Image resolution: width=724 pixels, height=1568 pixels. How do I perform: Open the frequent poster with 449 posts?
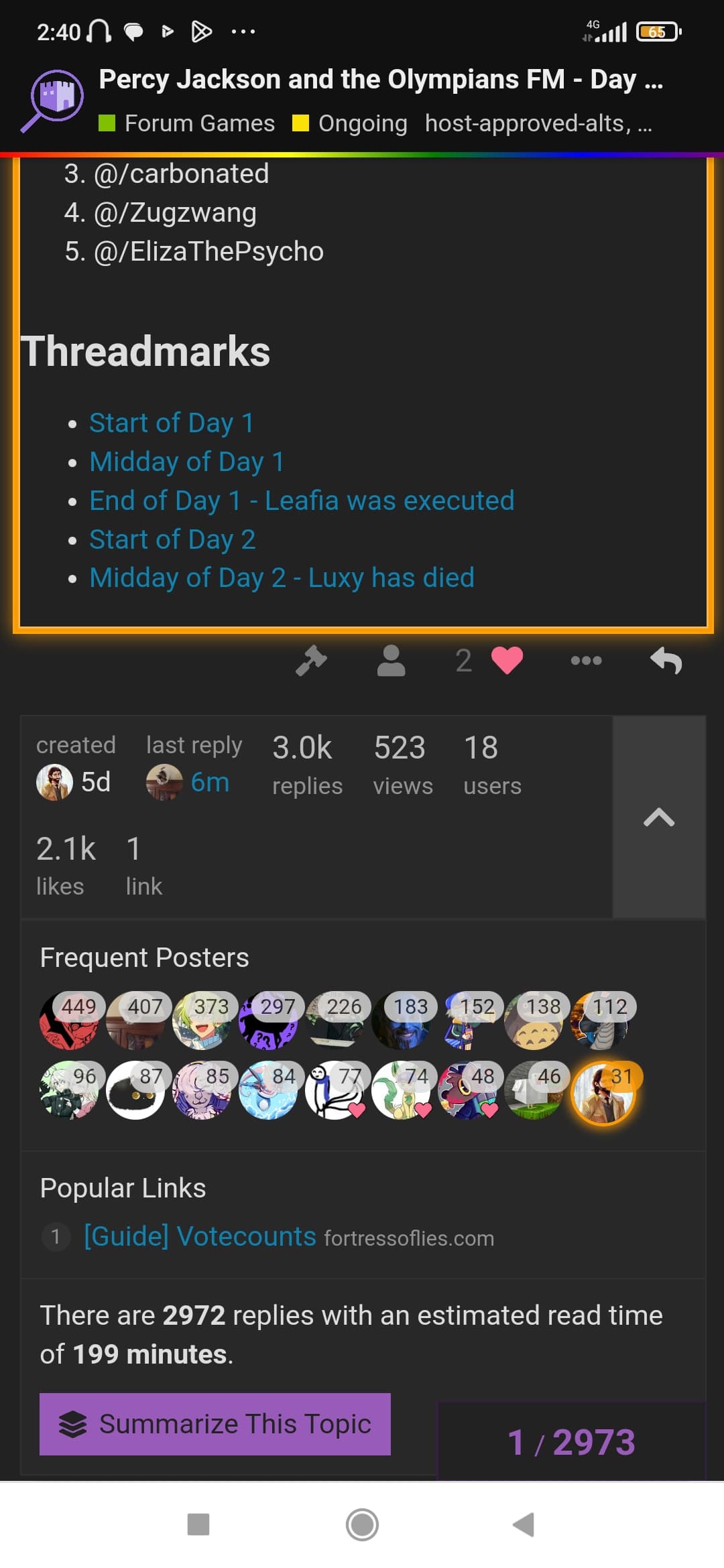coord(69,1020)
